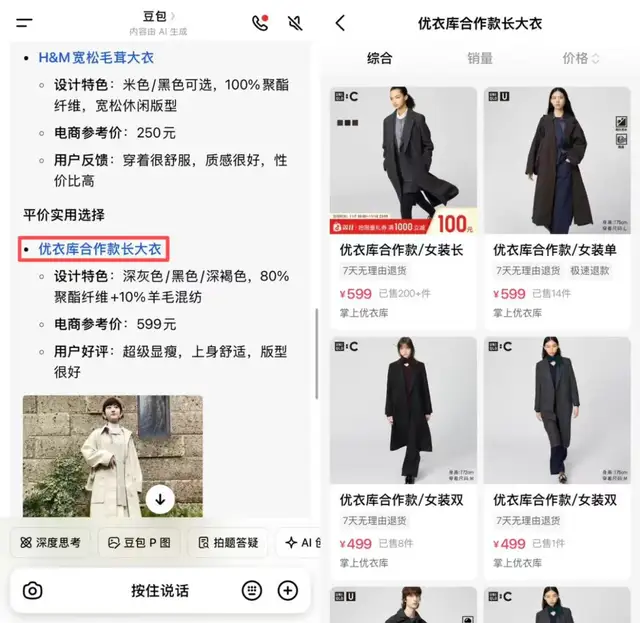
Task: Sort results by 销量
Action: coord(480,58)
